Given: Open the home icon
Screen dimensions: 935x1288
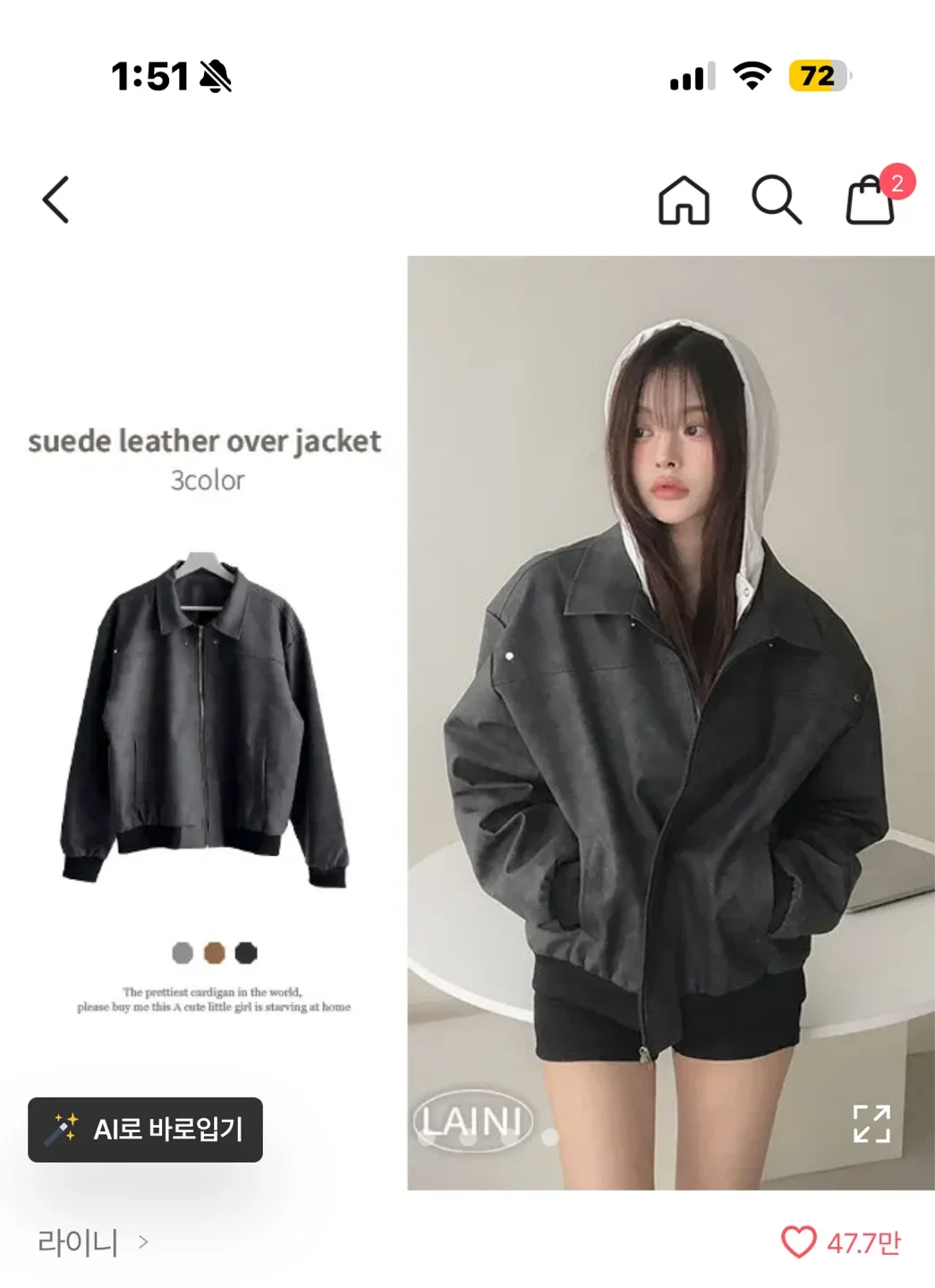Looking at the screenshot, I should [684, 199].
